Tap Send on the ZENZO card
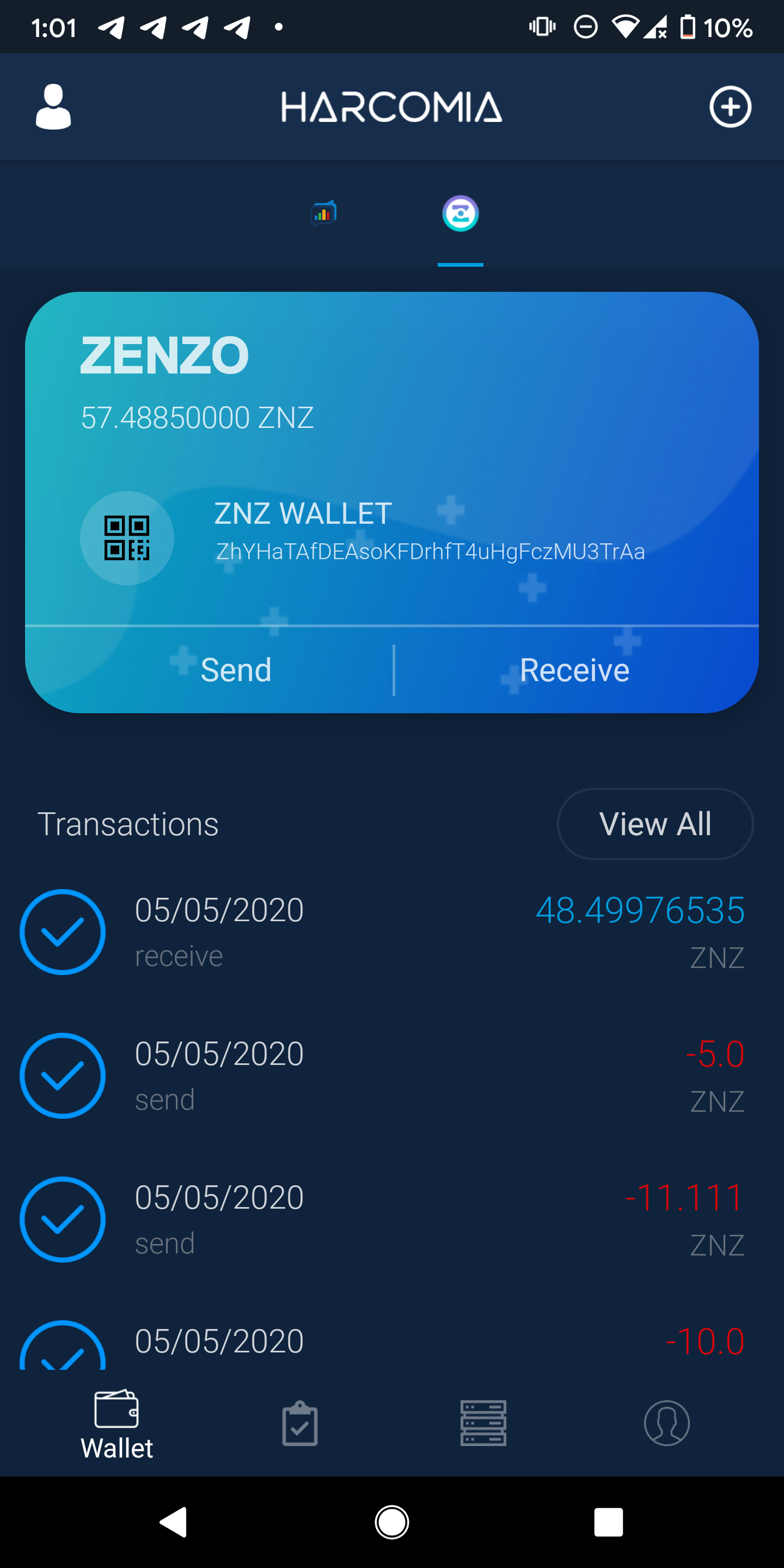The image size is (784, 1568). (236, 670)
